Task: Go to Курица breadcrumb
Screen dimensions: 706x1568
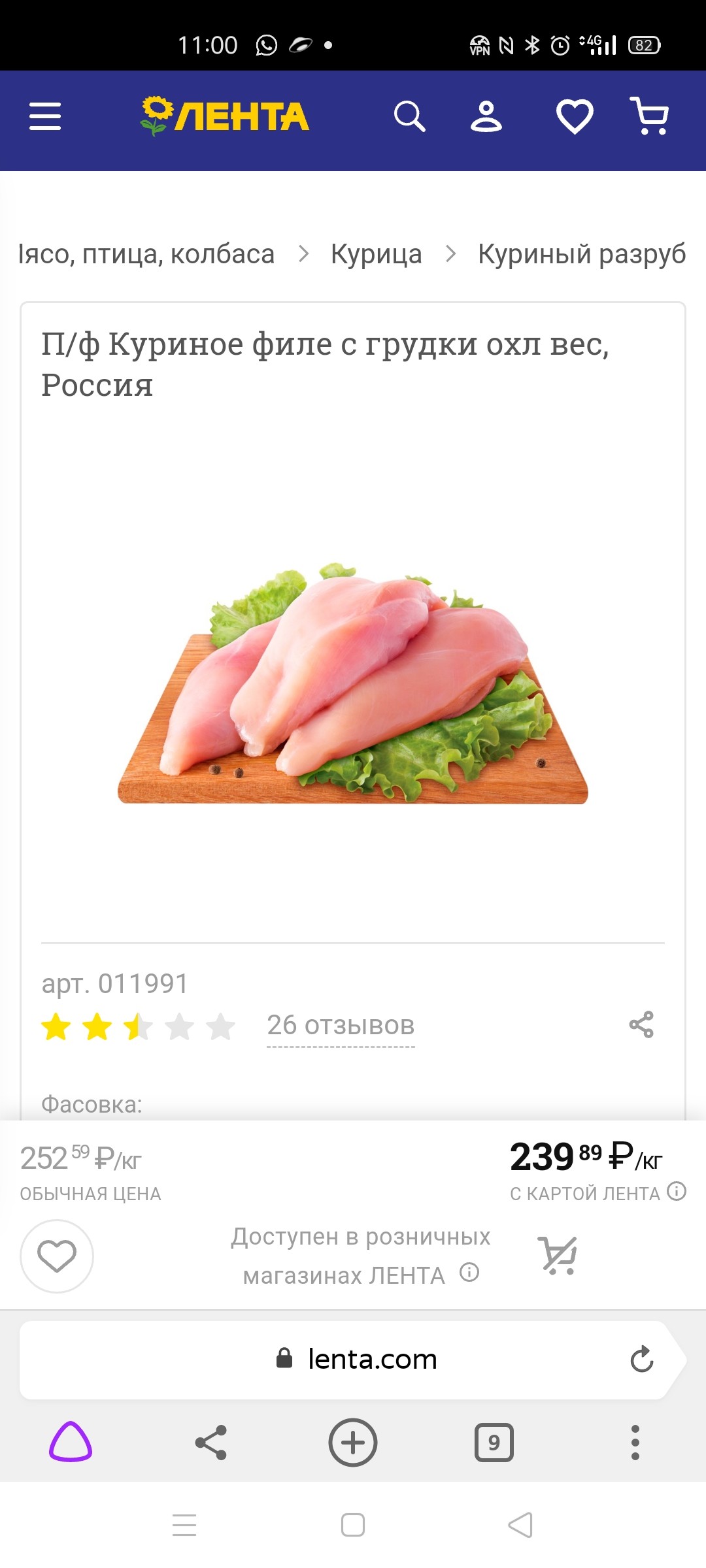Action: click(x=376, y=254)
